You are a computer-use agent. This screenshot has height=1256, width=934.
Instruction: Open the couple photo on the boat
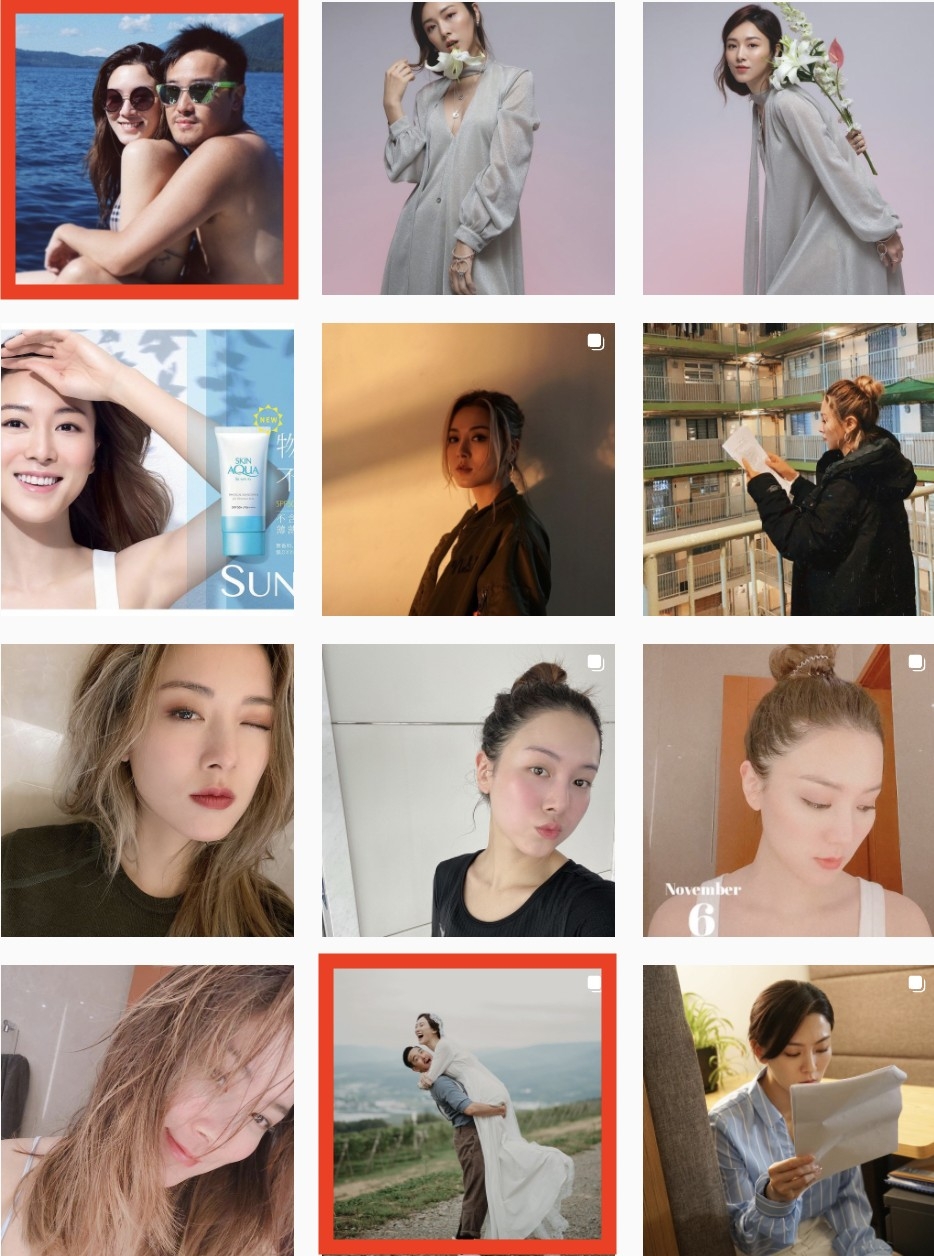(x=148, y=148)
